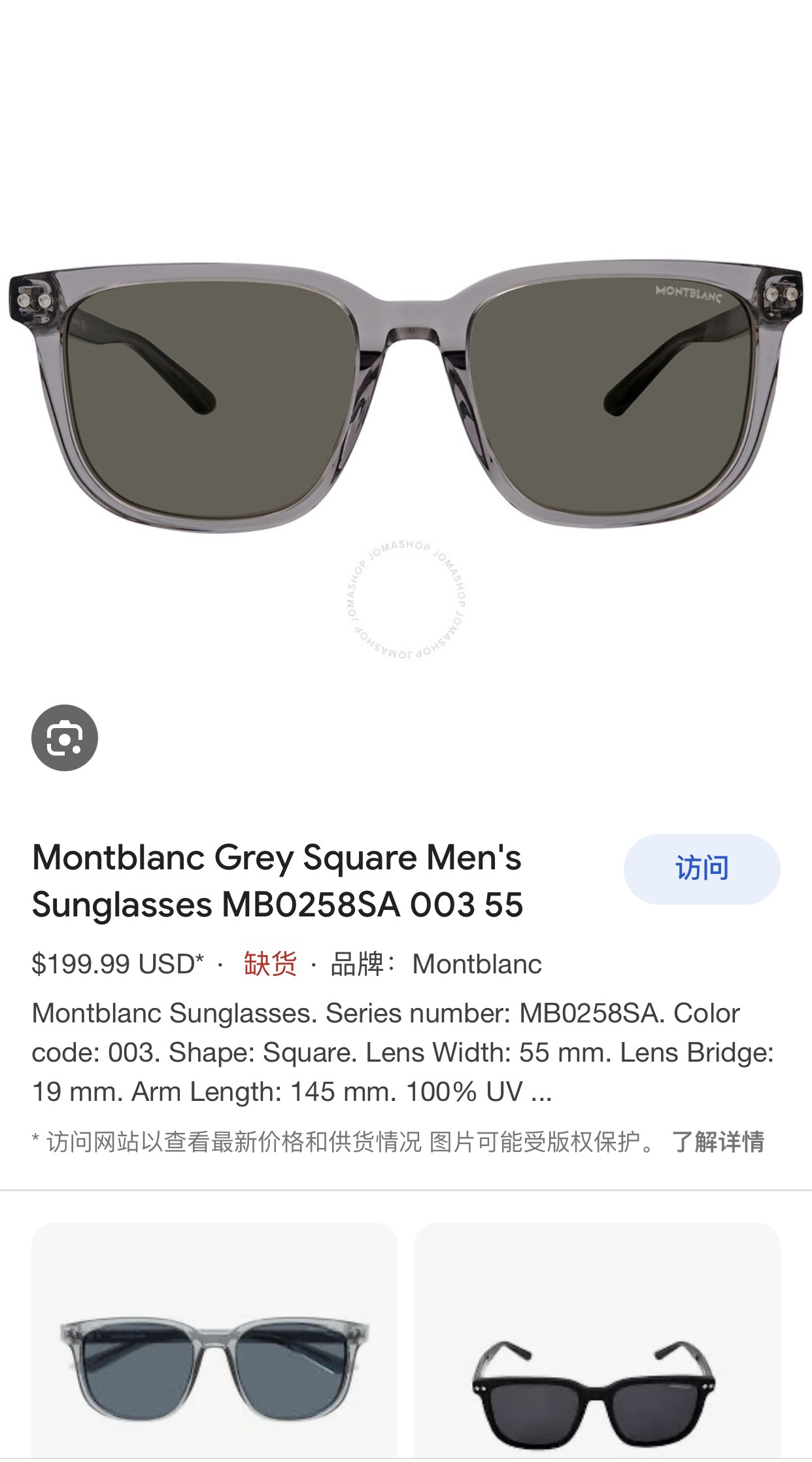Open the black sunglasses related result
Screen dimensions: 812x1462
pos(597,1340)
